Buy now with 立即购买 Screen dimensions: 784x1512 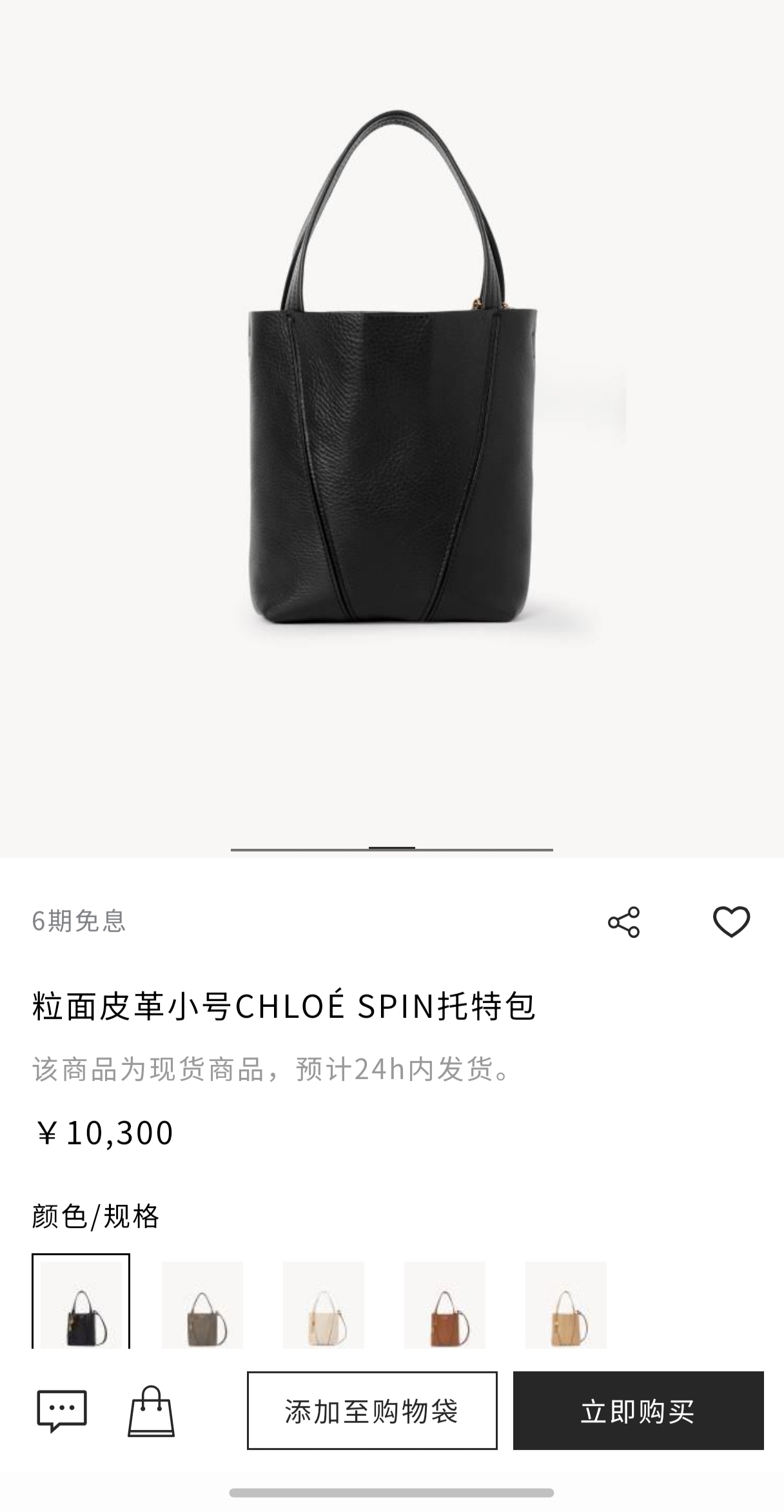point(638,1411)
